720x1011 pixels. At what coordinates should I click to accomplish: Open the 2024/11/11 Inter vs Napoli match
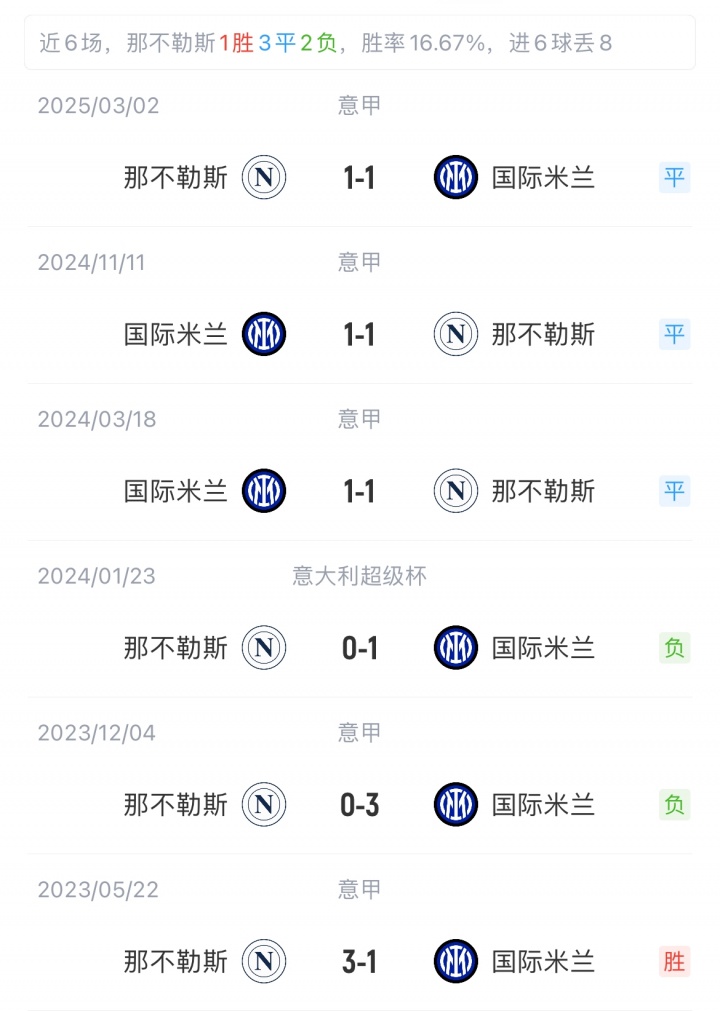pos(359,334)
